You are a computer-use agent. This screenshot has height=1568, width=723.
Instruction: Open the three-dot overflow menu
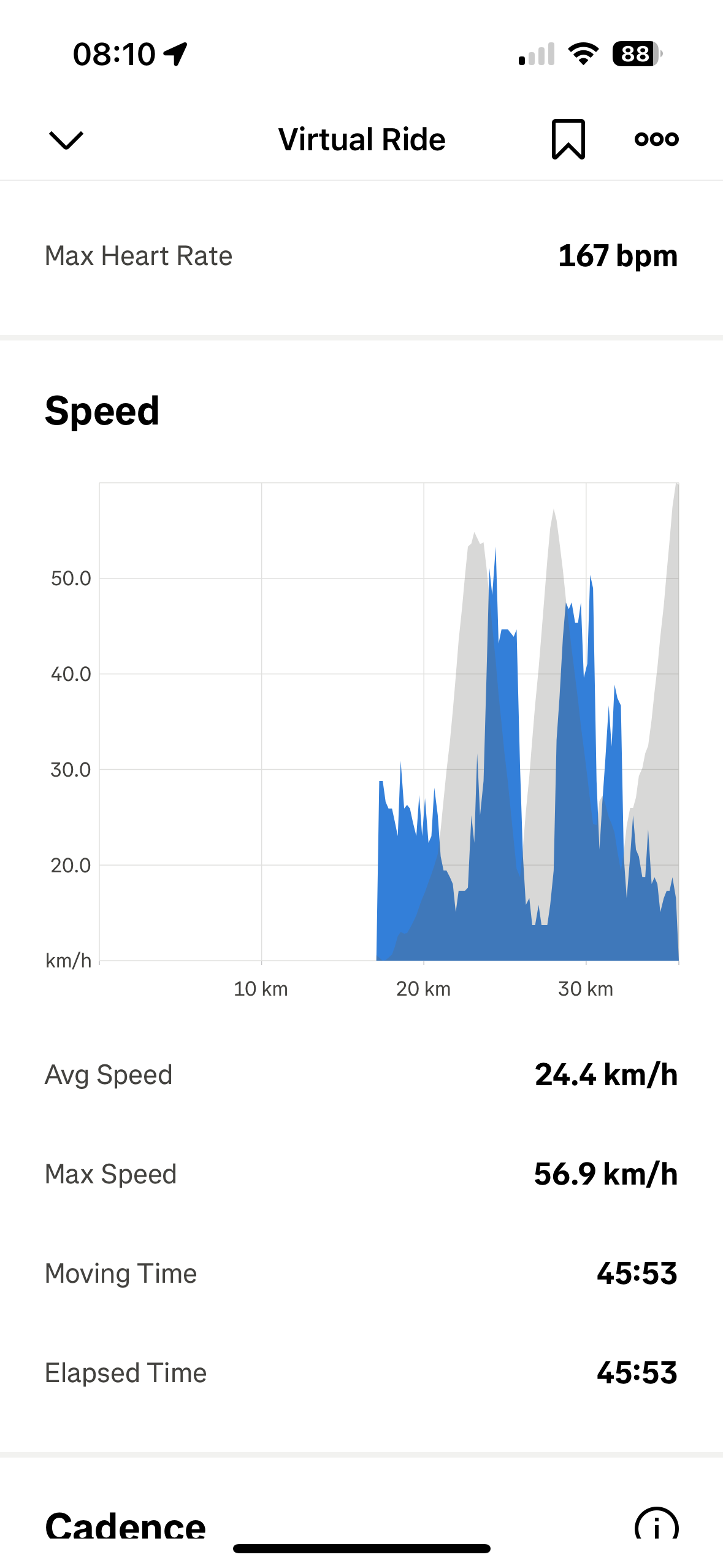(x=656, y=139)
